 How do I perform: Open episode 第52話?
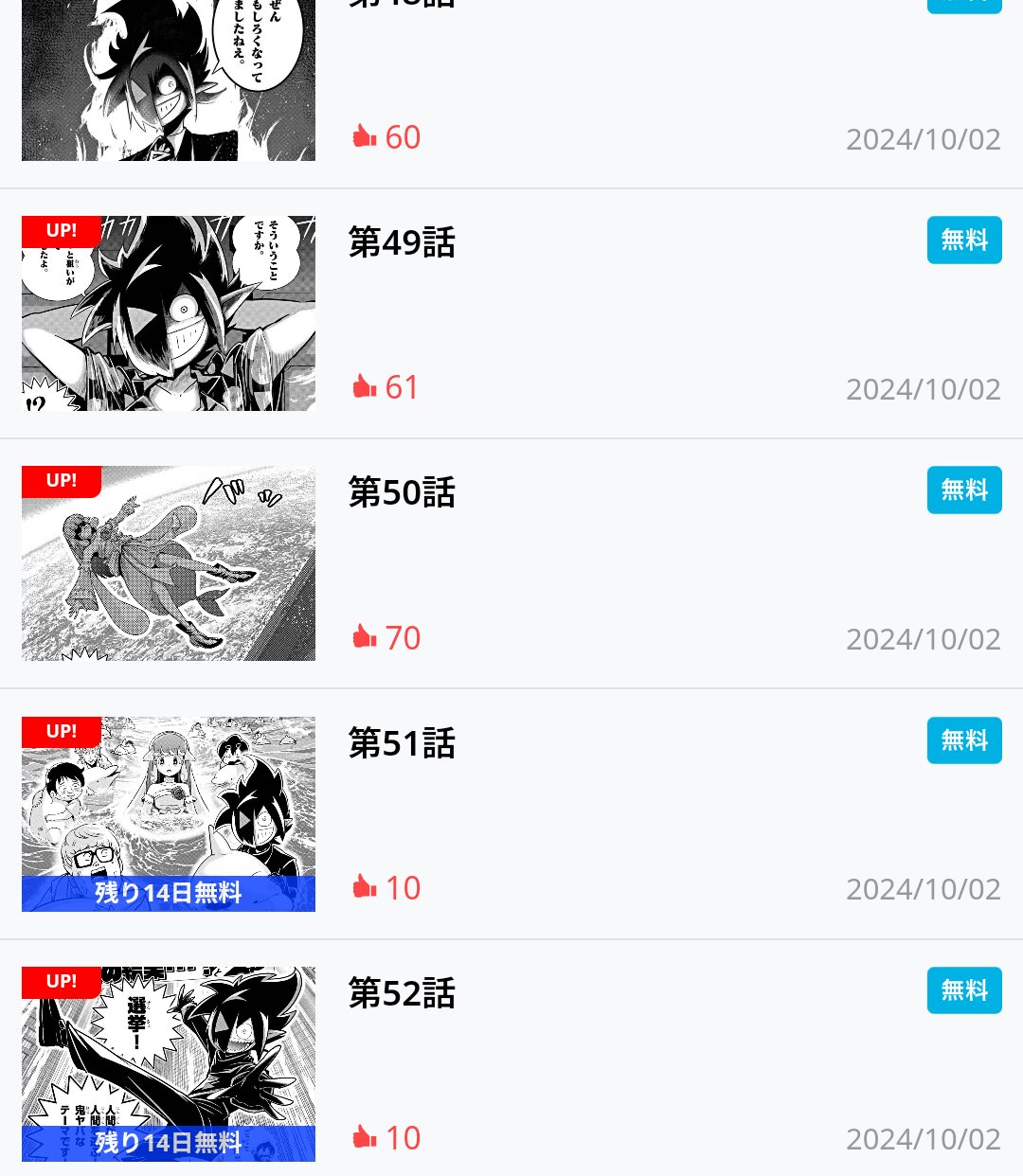point(511,1059)
